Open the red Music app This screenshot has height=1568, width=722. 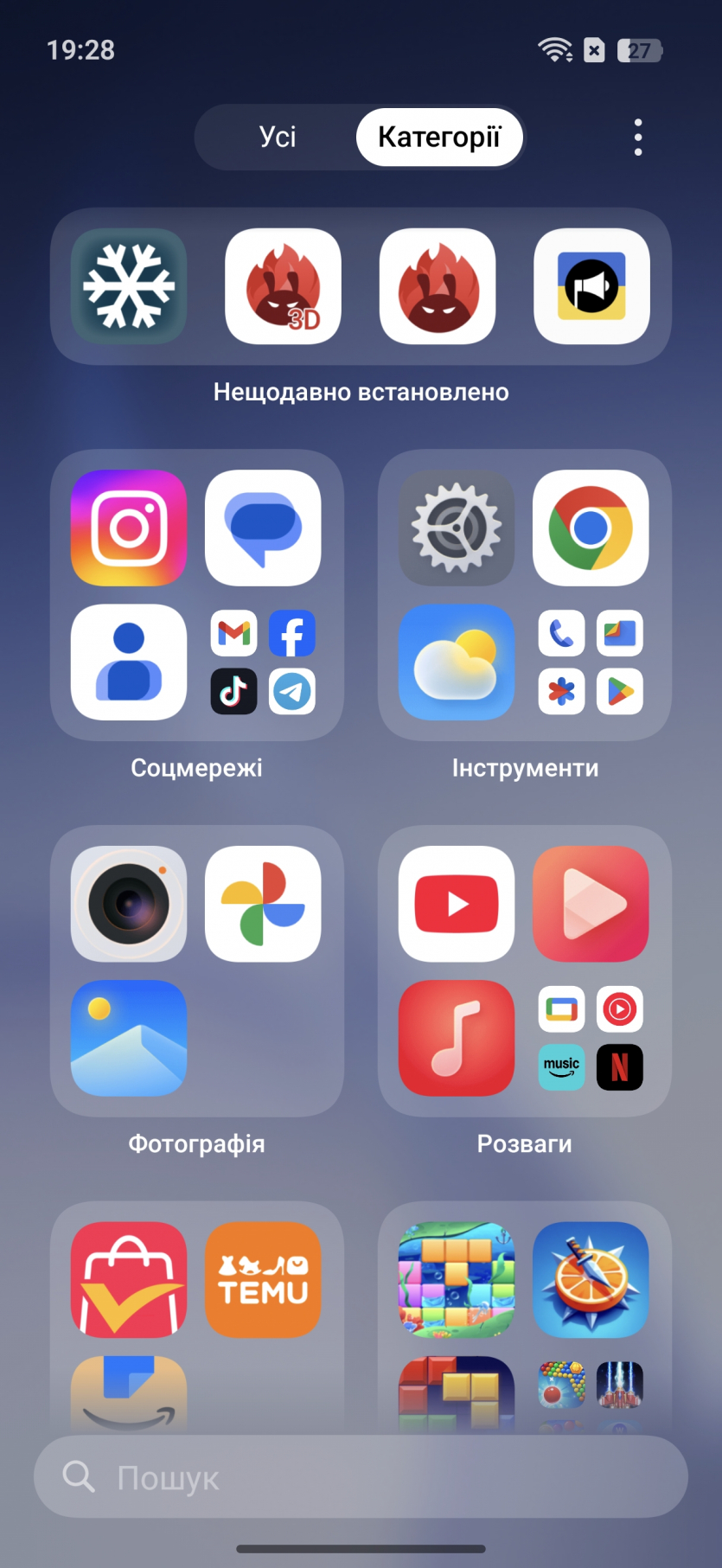pyautogui.click(x=457, y=1038)
